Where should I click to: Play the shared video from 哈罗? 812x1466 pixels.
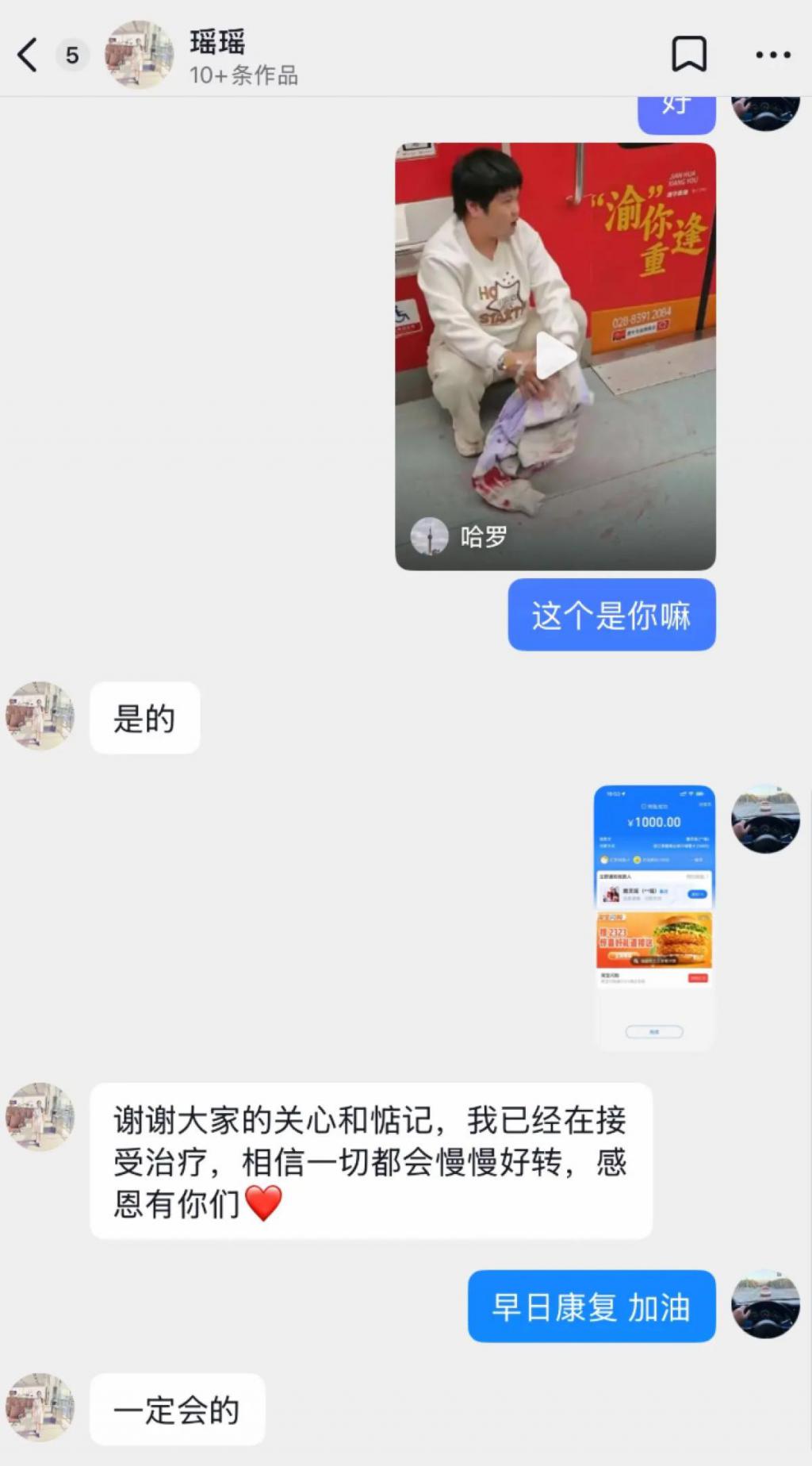coord(555,356)
